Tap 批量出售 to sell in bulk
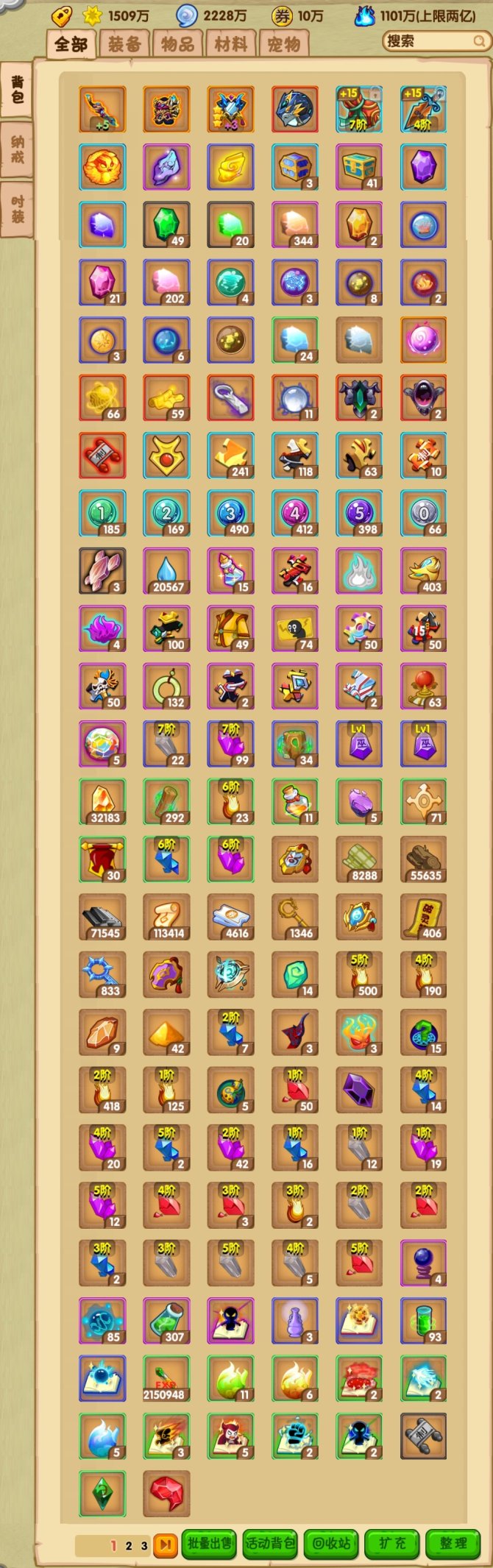 click(x=210, y=1543)
